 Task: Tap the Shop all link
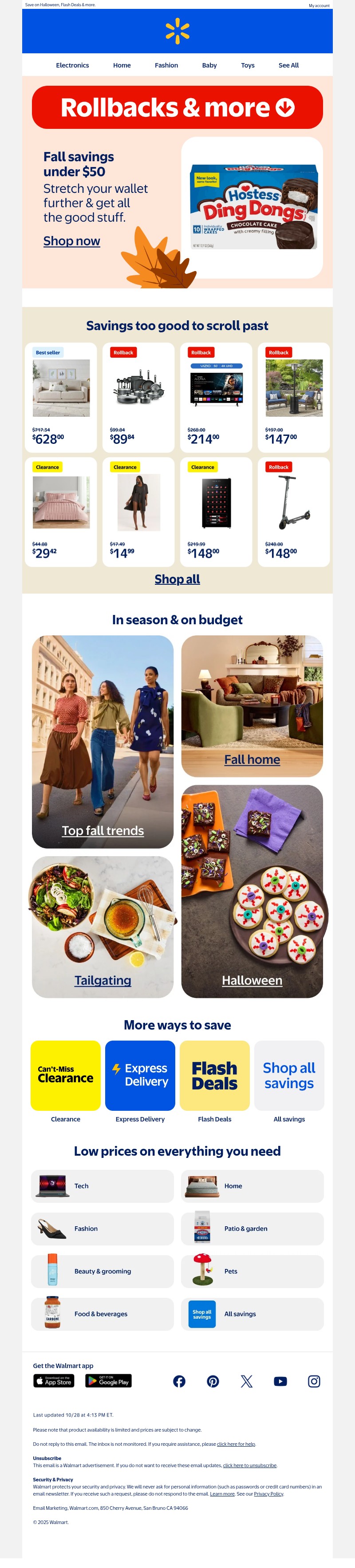pos(177,579)
